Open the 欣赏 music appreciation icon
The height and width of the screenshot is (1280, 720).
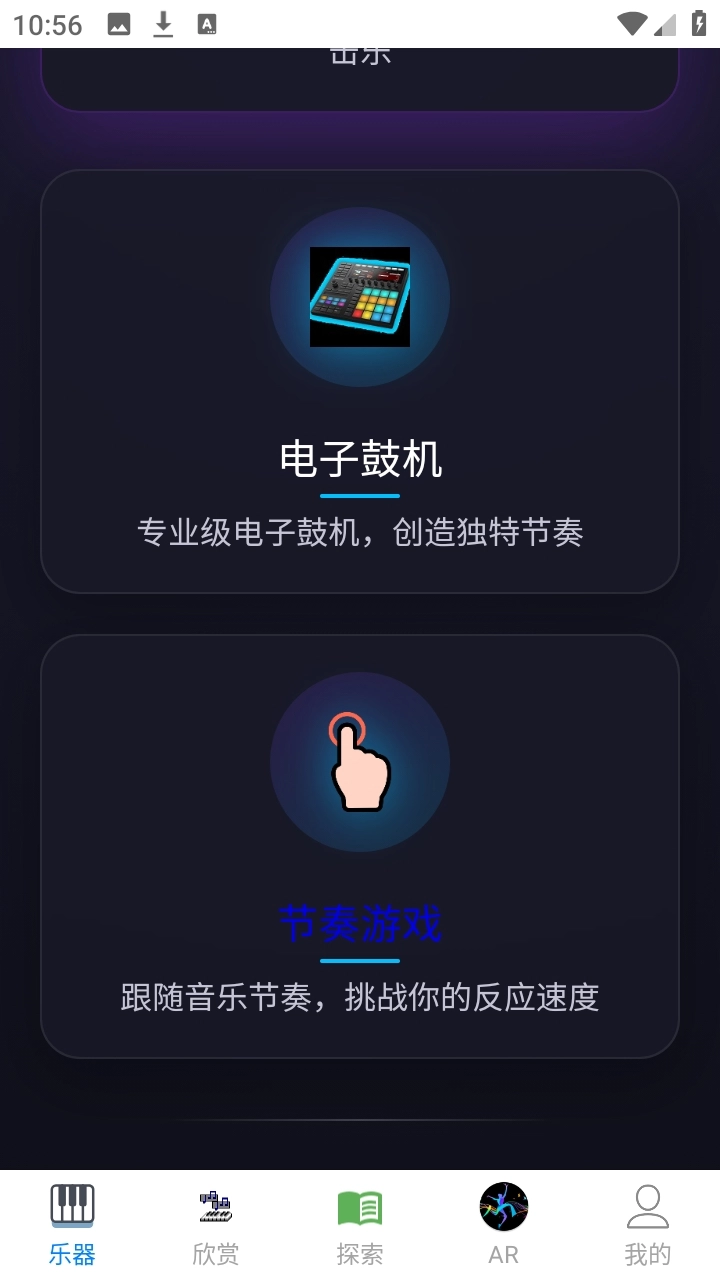coord(214,1207)
